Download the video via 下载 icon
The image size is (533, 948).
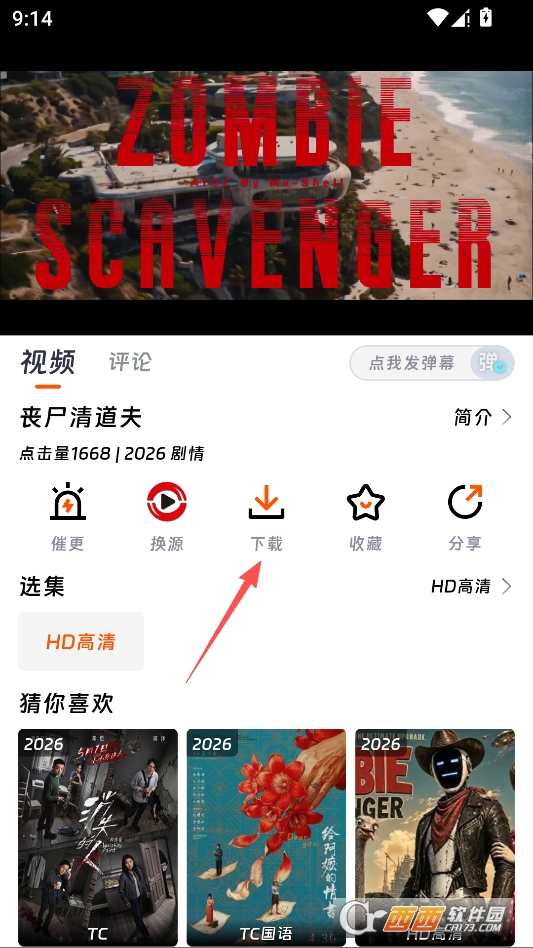(x=266, y=516)
